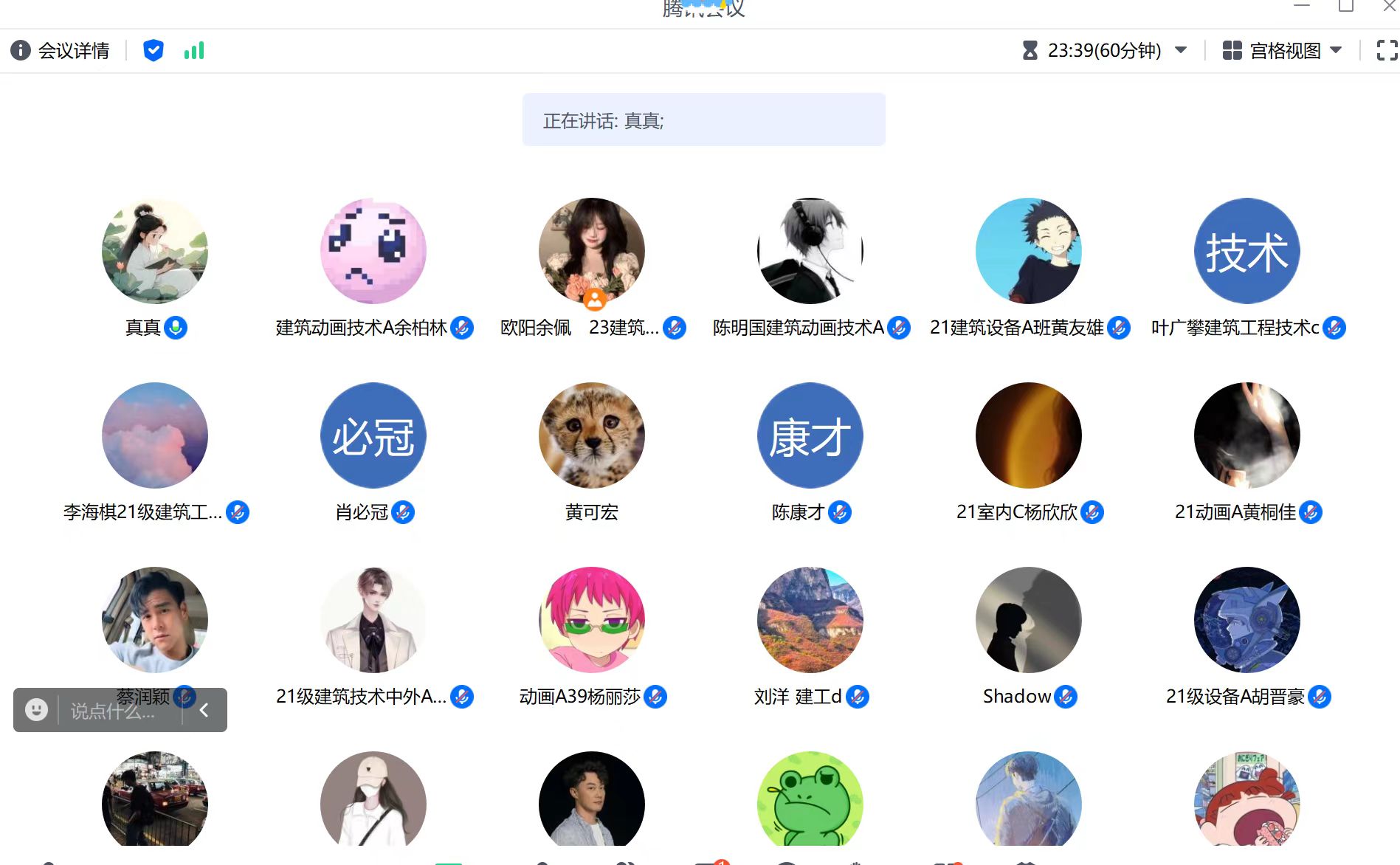The image size is (1400, 865).
Task: Close the meeting window
Action: (1389, 6)
